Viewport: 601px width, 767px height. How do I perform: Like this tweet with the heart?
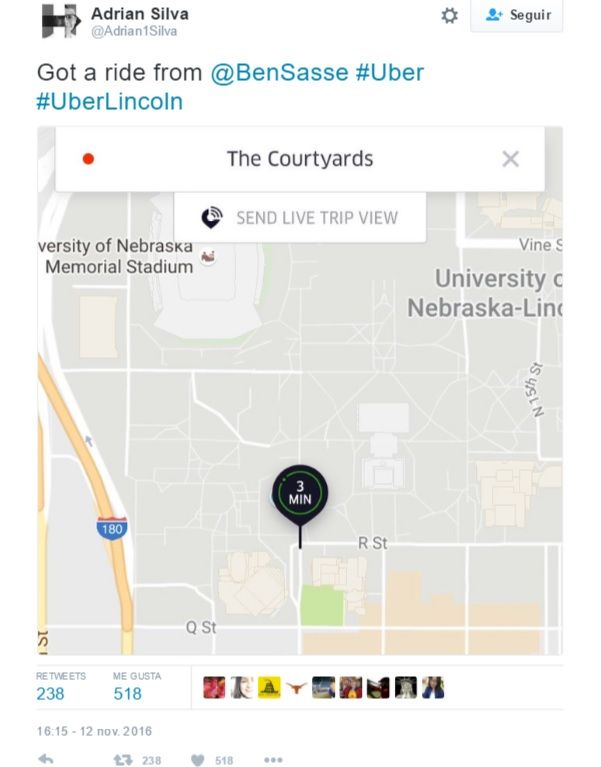click(x=197, y=760)
